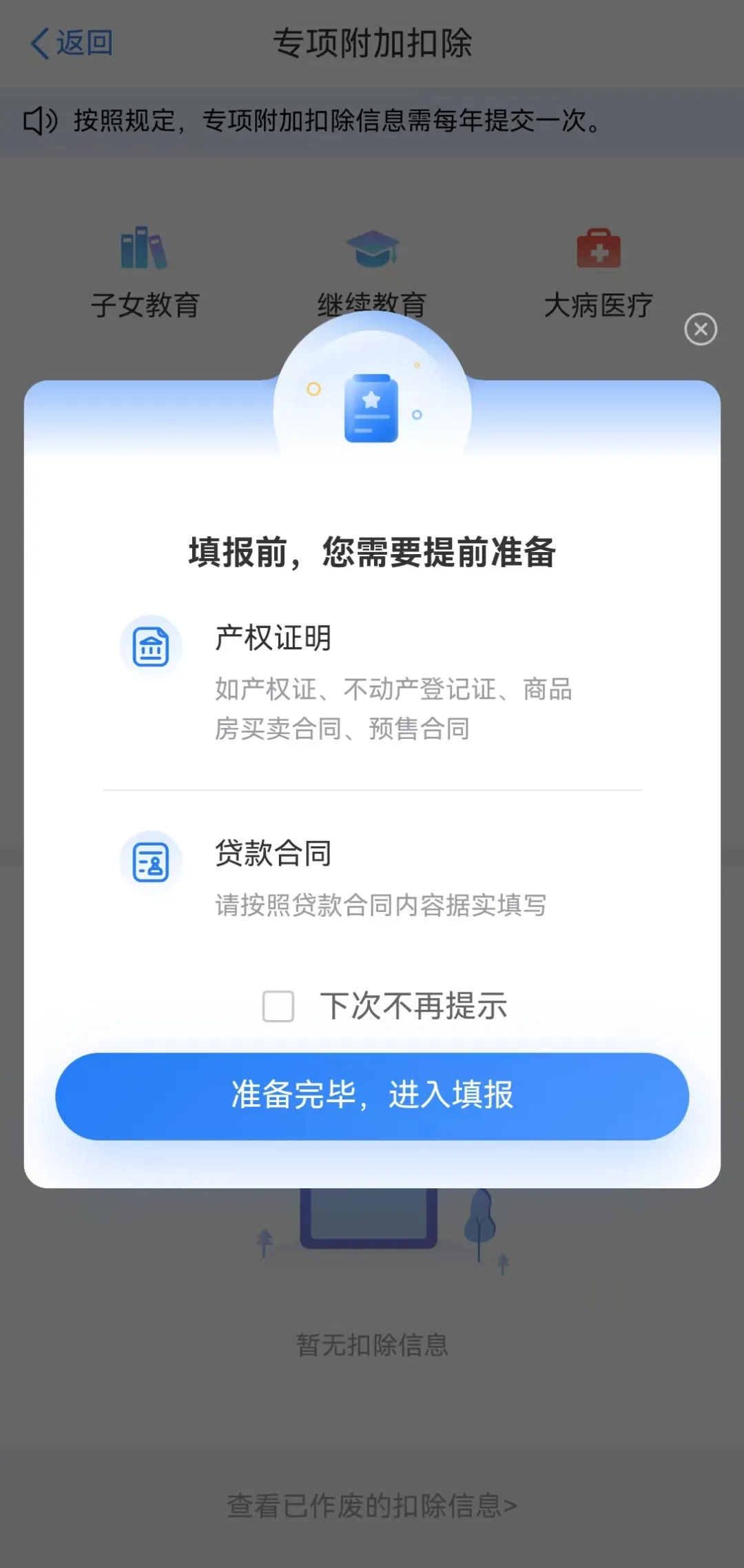Viewport: 744px width, 1568px height.
Task: Tap 准备完毕，进入填报 button
Action: click(x=372, y=1096)
